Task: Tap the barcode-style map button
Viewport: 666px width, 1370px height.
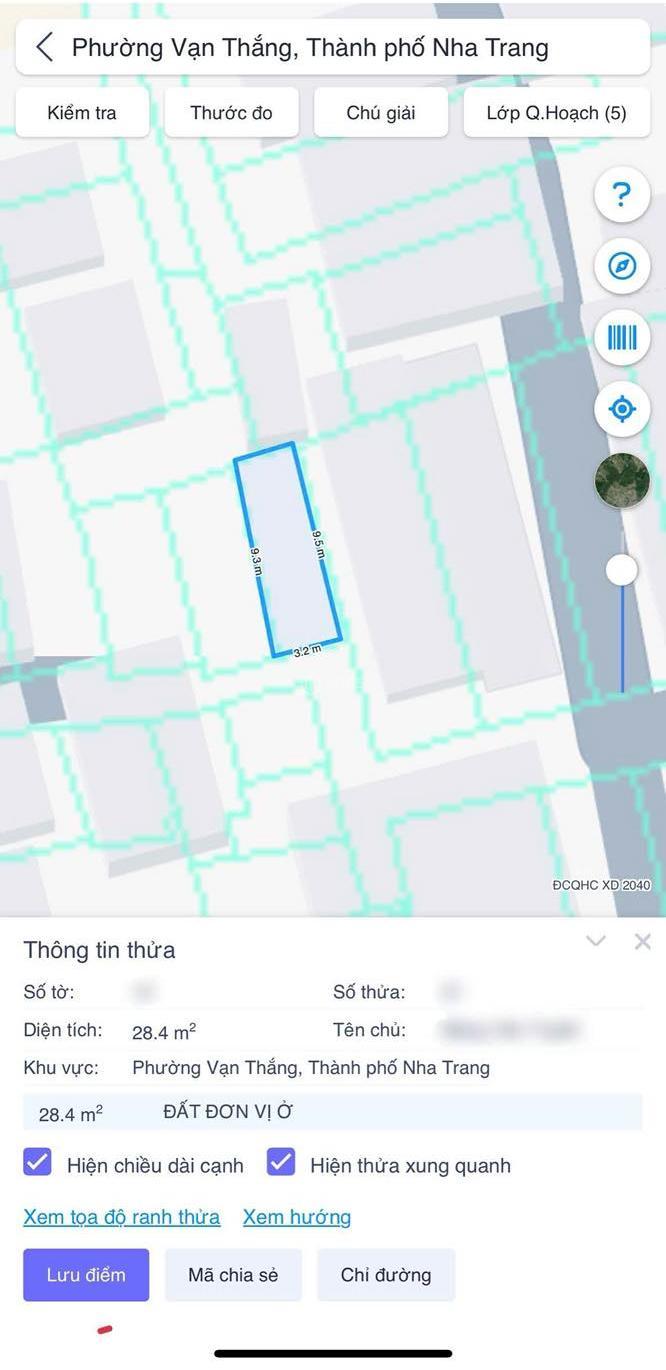Action: click(622, 337)
